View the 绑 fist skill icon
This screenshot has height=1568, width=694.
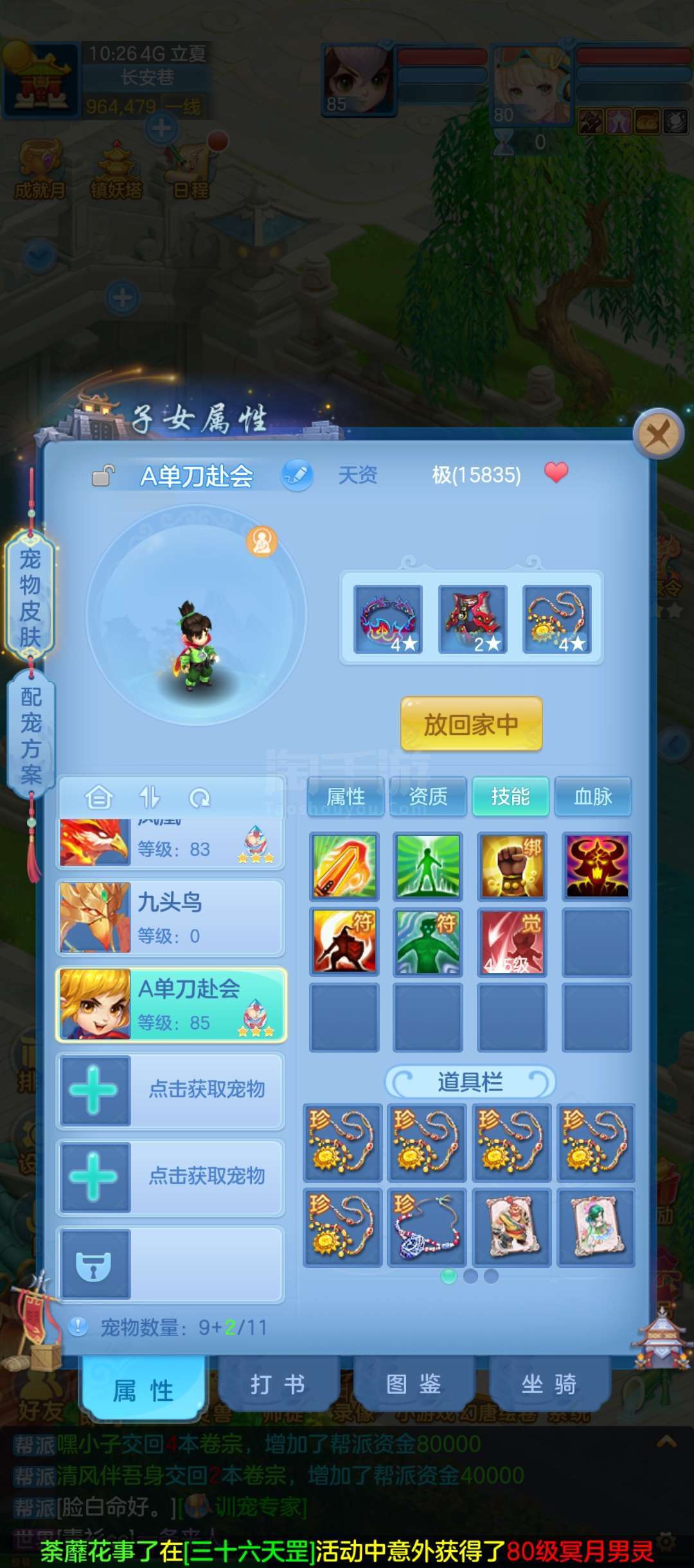pyautogui.click(x=512, y=866)
